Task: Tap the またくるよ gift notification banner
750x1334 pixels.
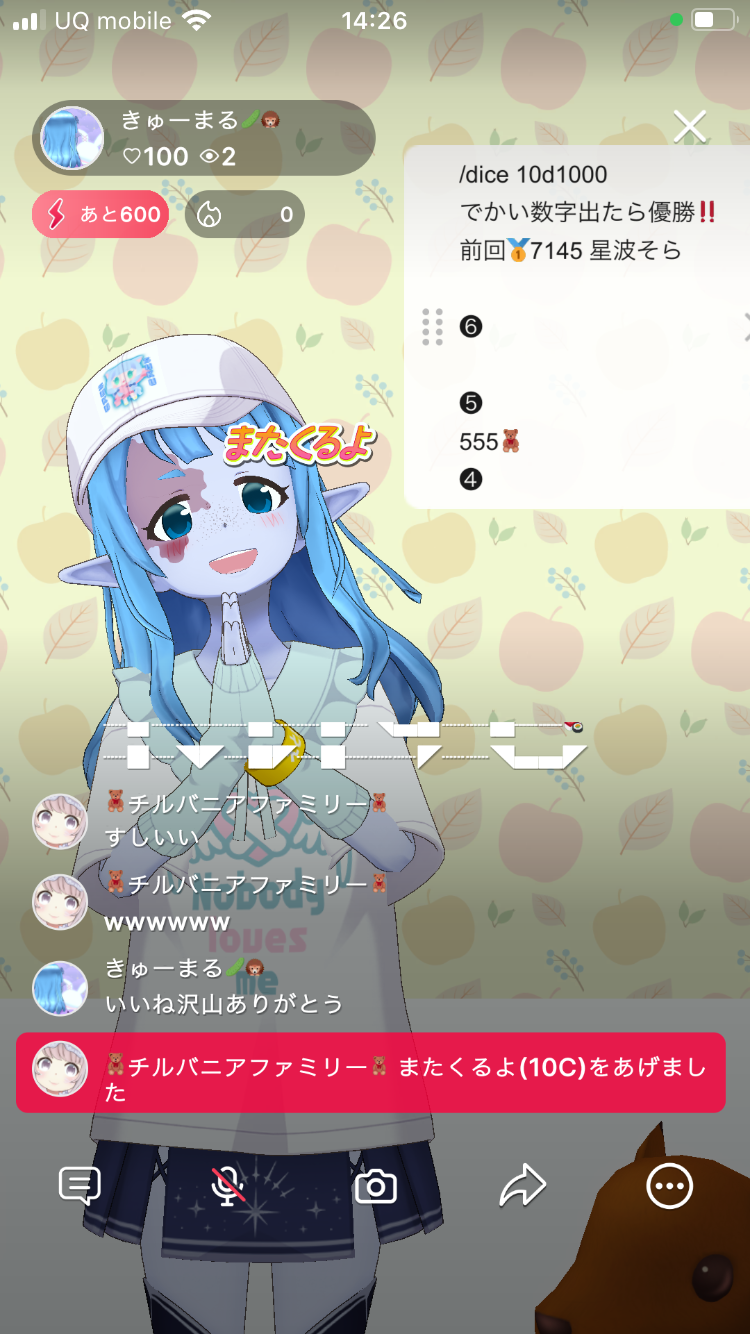Action: coord(370,1072)
